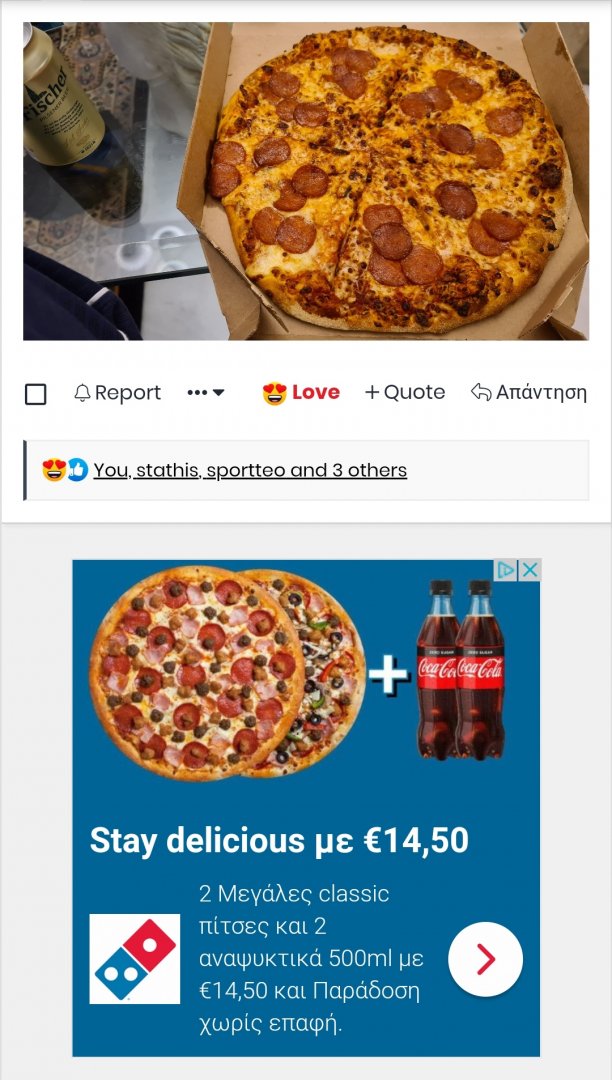Screen dimensions: 612x1080
Task: Expand the three-dots more options dropdown
Action: [x=206, y=393]
